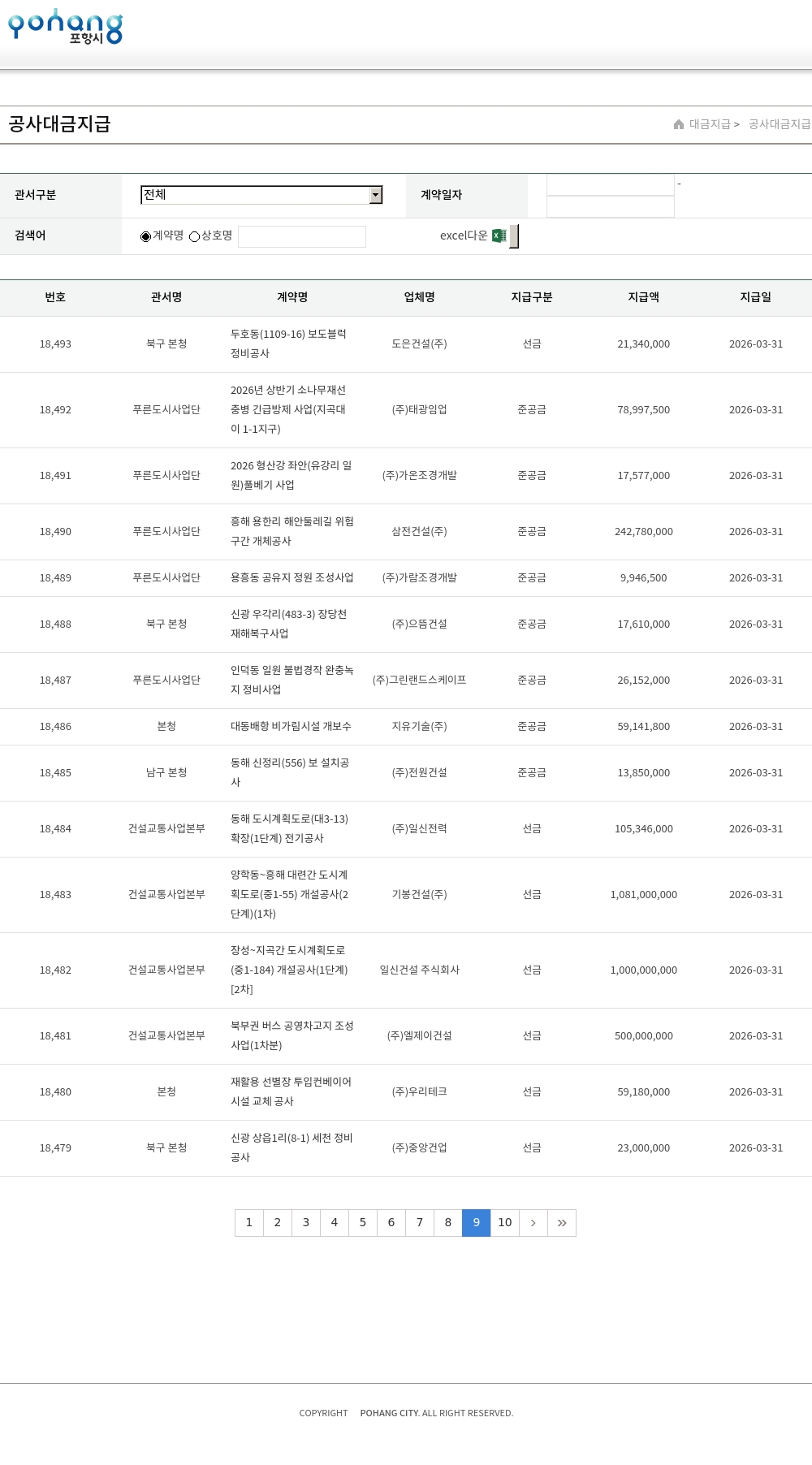Open the 대금지급 breadcrumb link

point(710,124)
